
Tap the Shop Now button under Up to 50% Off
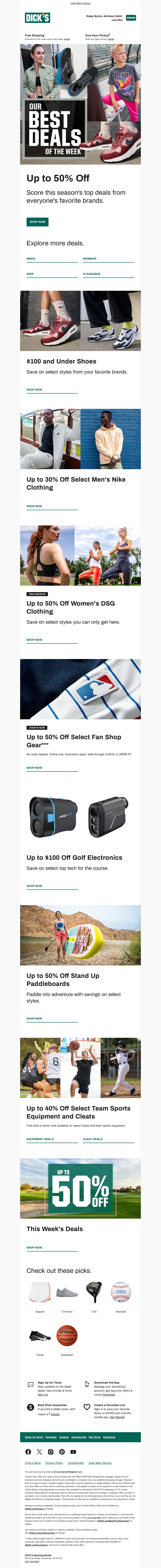pyautogui.click(x=37, y=222)
